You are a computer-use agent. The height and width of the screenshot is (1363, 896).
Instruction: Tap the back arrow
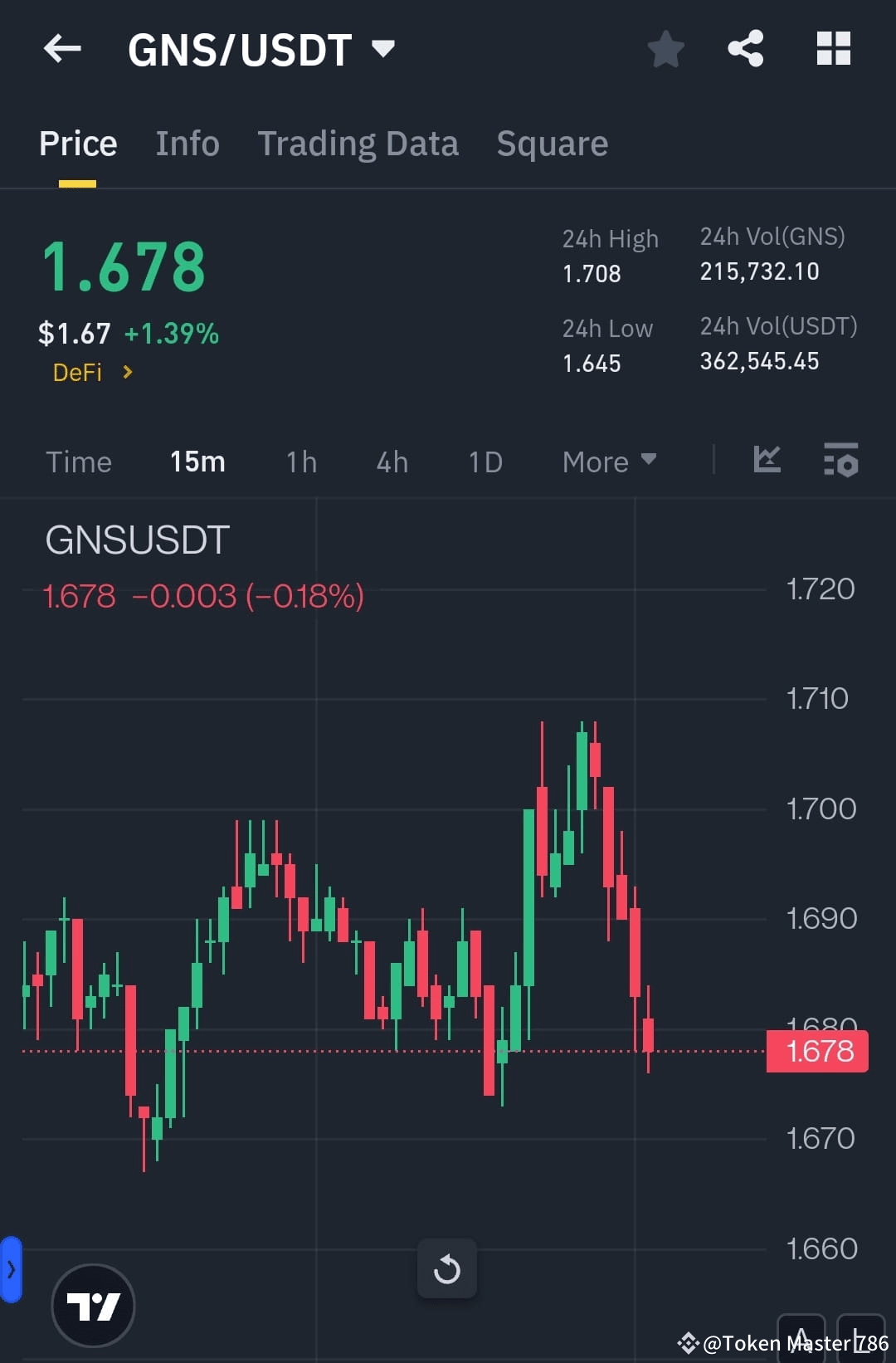pos(61,49)
